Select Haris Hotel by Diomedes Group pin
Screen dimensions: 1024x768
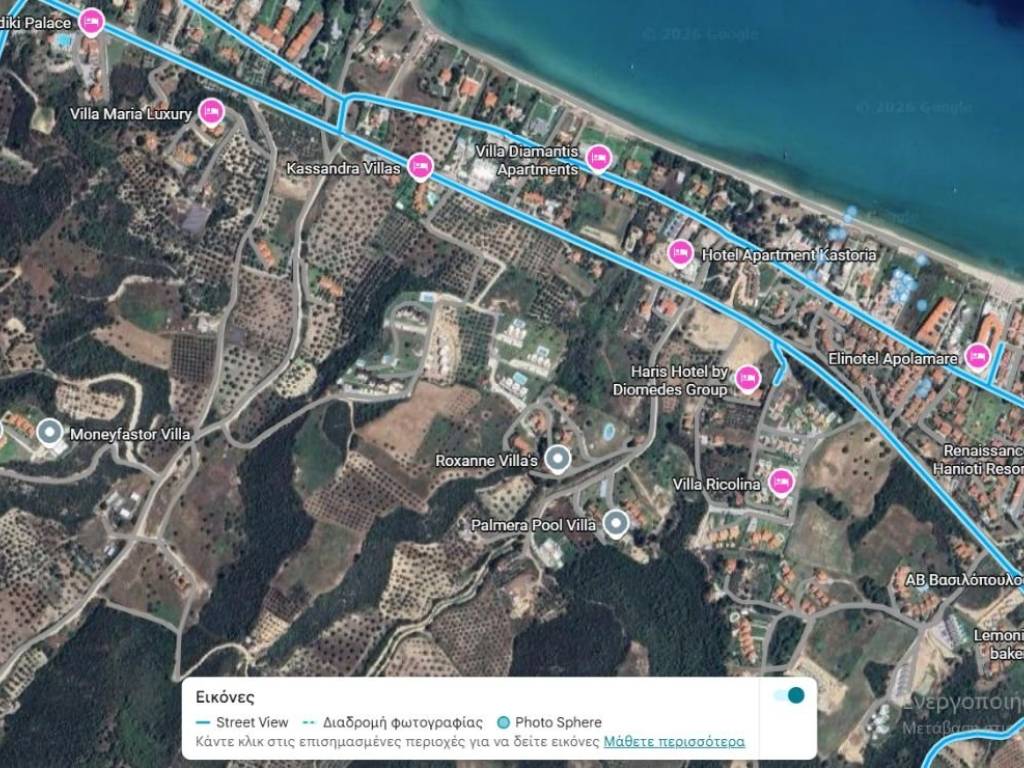[747, 378]
